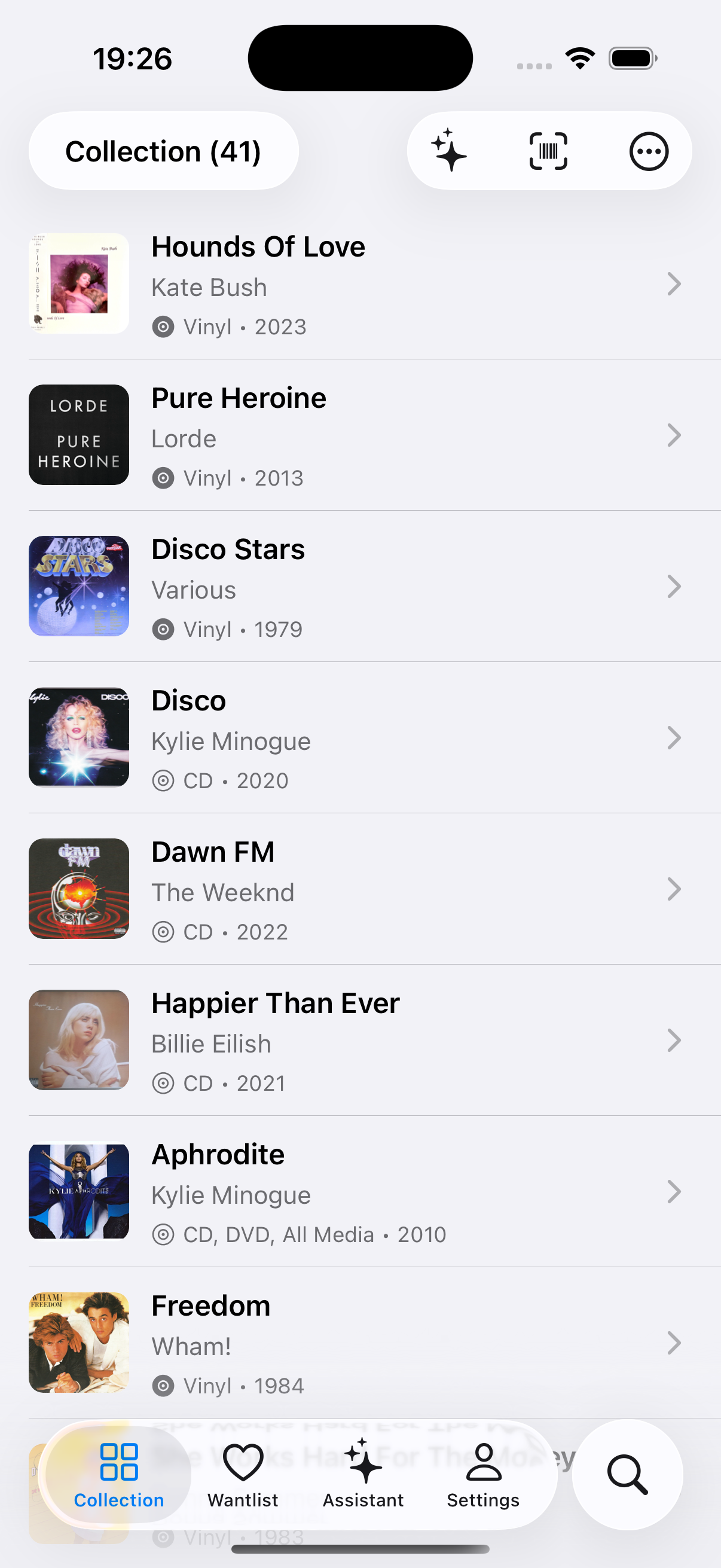The height and width of the screenshot is (1568, 721).
Task: Open the barcode scanner
Action: pos(547,151)
